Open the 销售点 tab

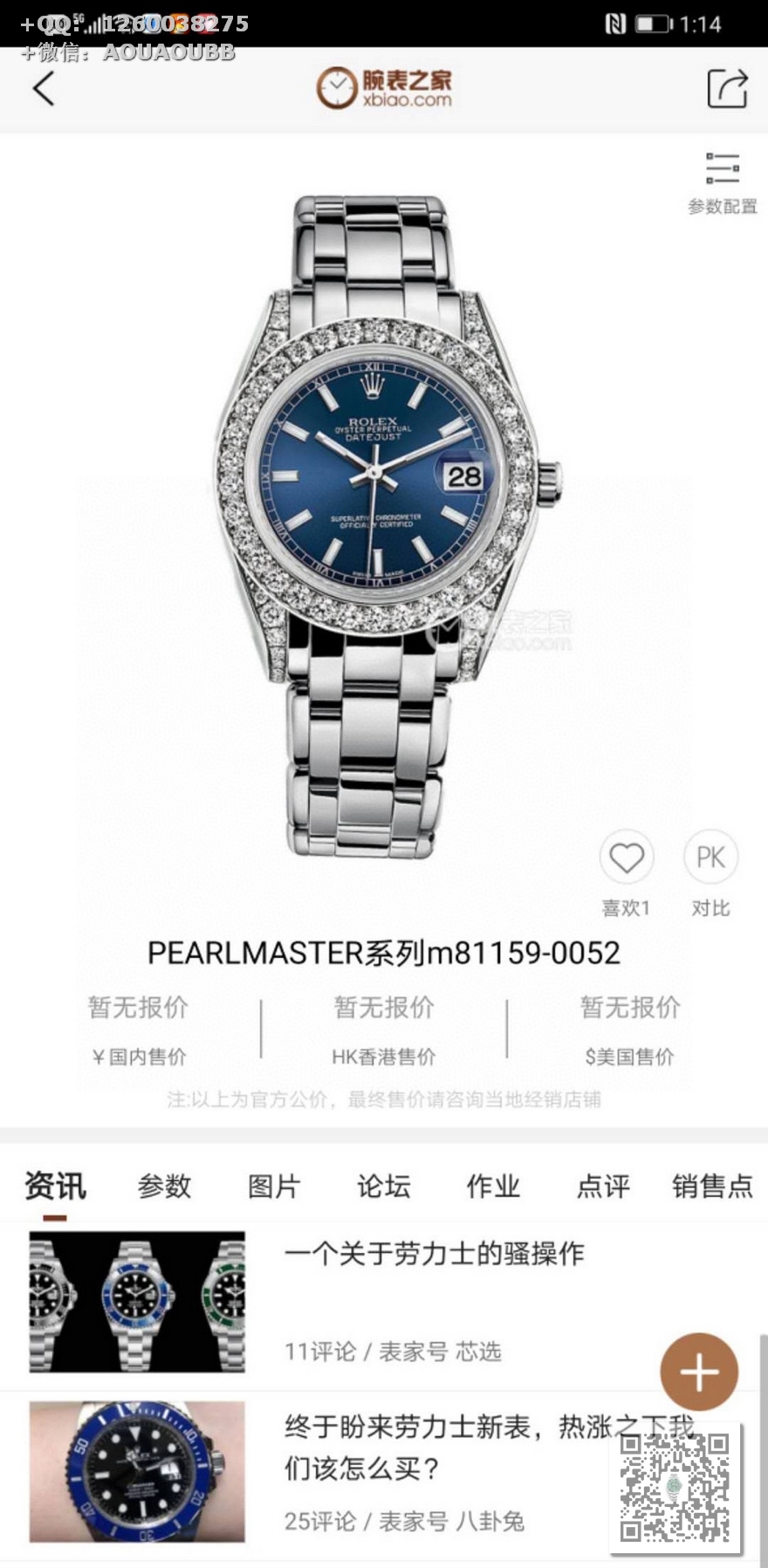click(712, 1186)
